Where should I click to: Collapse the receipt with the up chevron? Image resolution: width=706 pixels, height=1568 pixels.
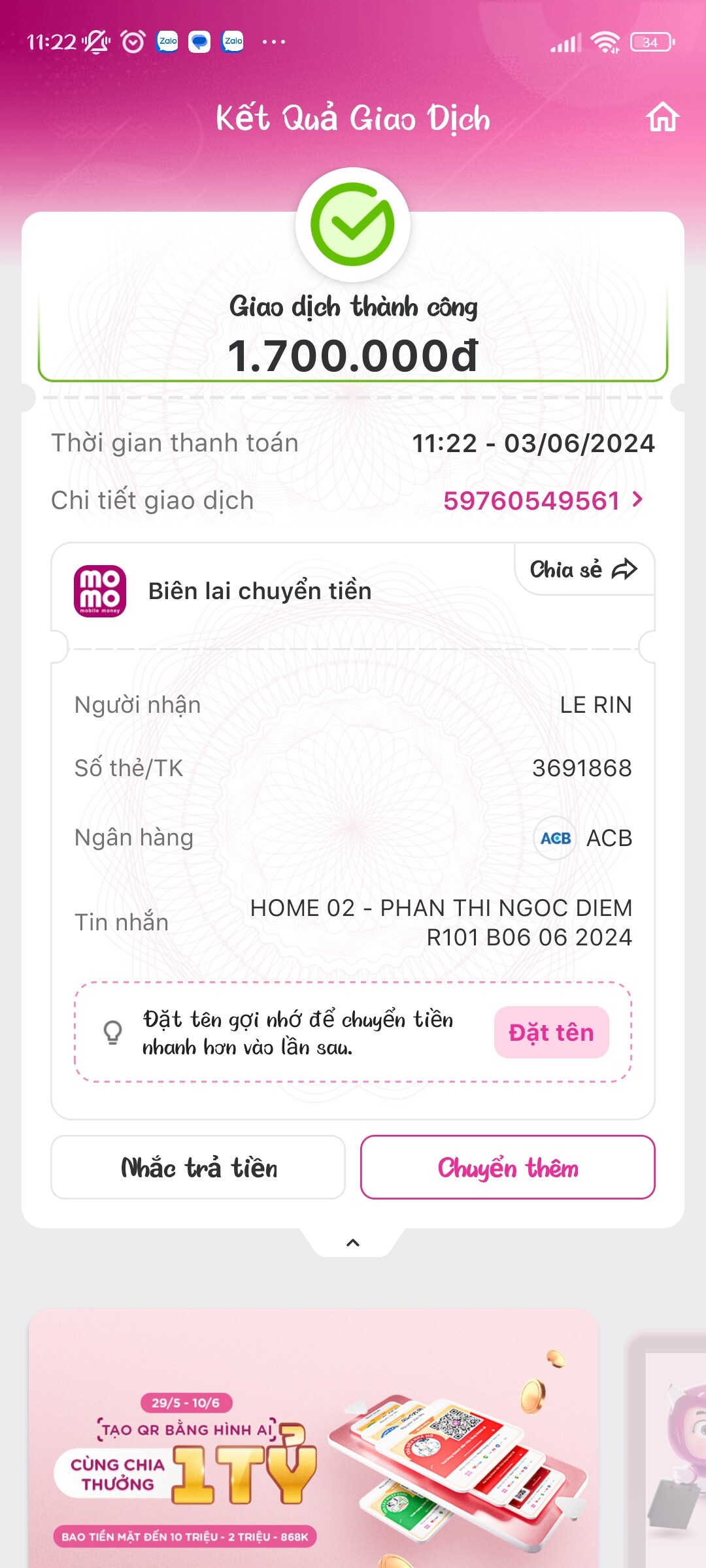tap(353, 1243)
